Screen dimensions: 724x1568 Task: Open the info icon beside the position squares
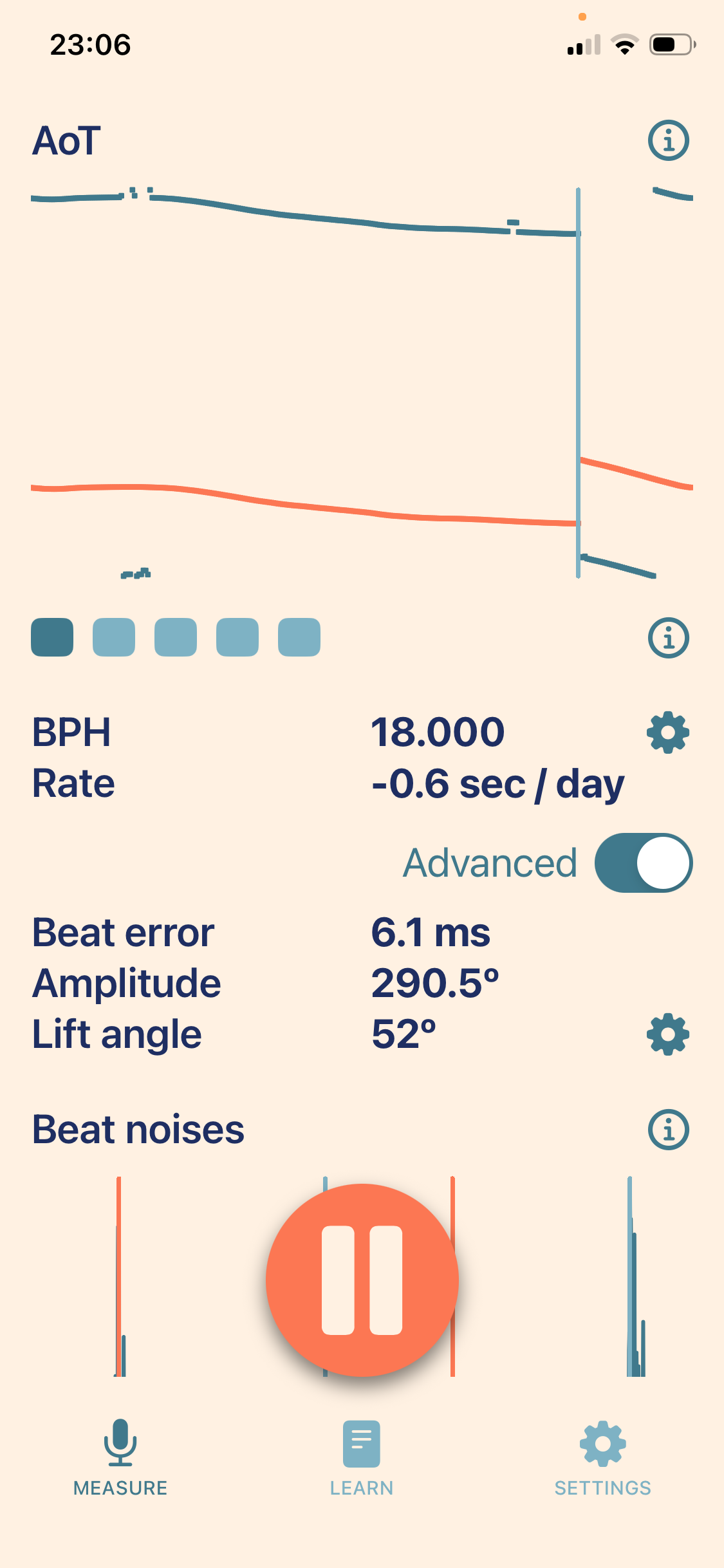click(x=668, y=638)
